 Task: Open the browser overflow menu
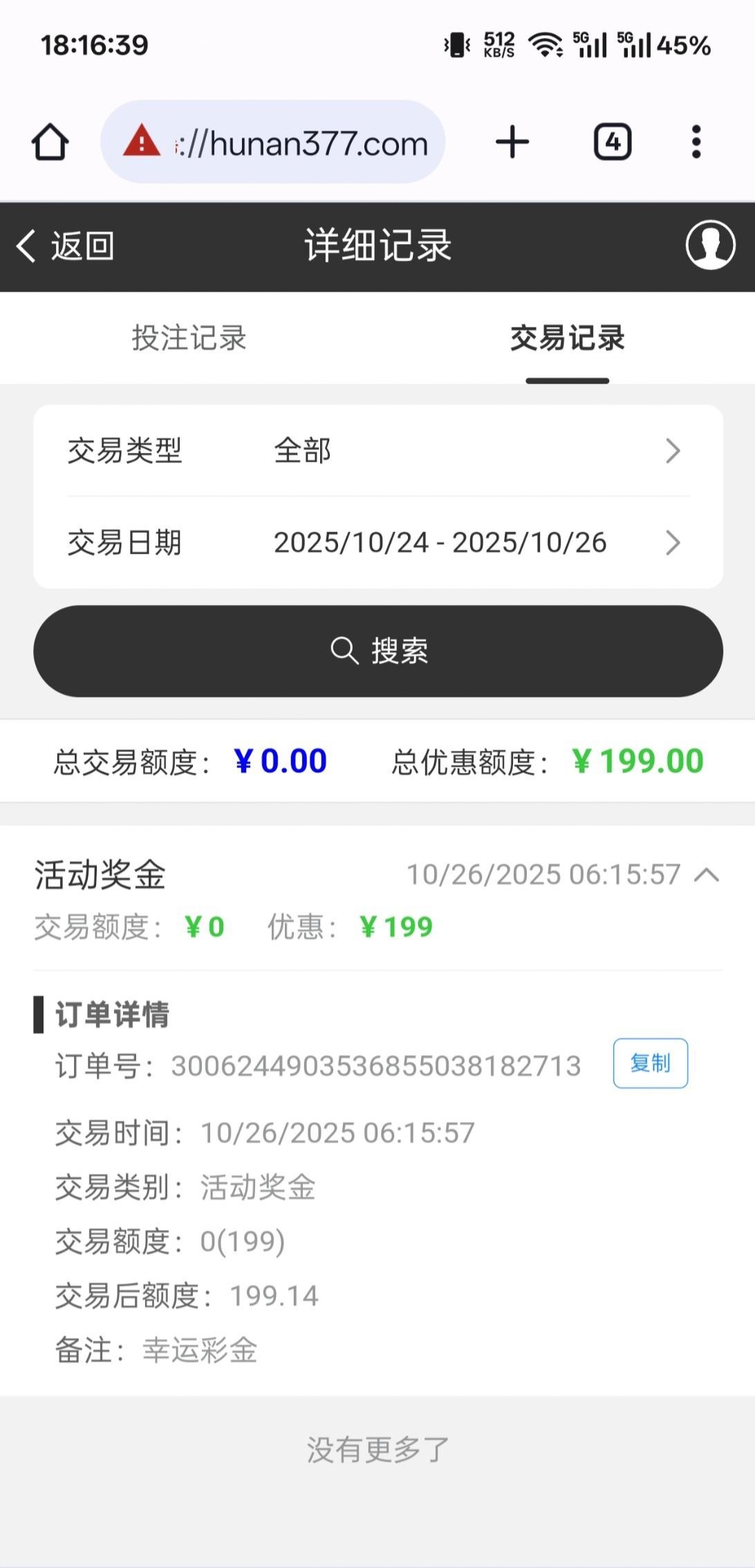696,142
